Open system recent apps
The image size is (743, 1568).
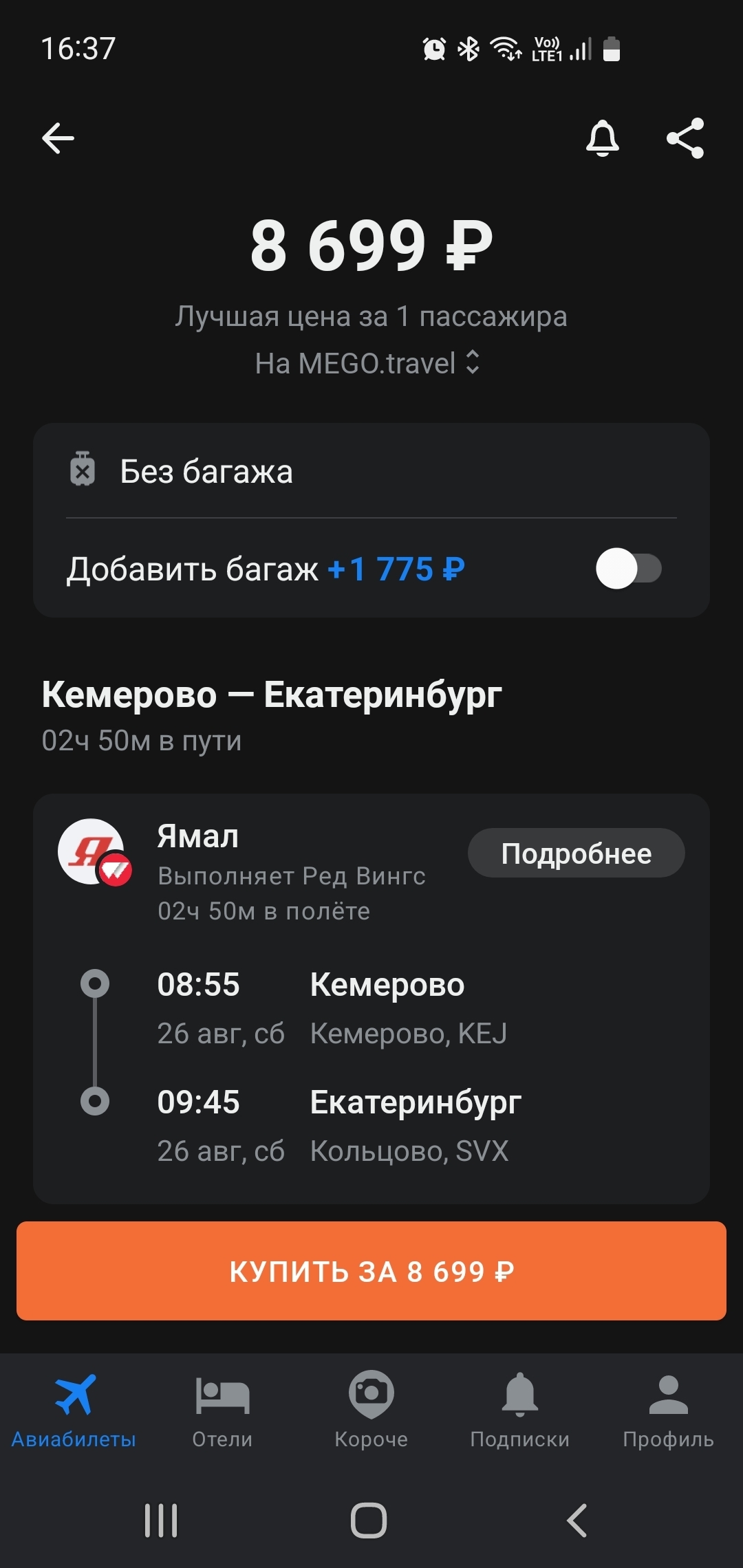point(161,1520)
